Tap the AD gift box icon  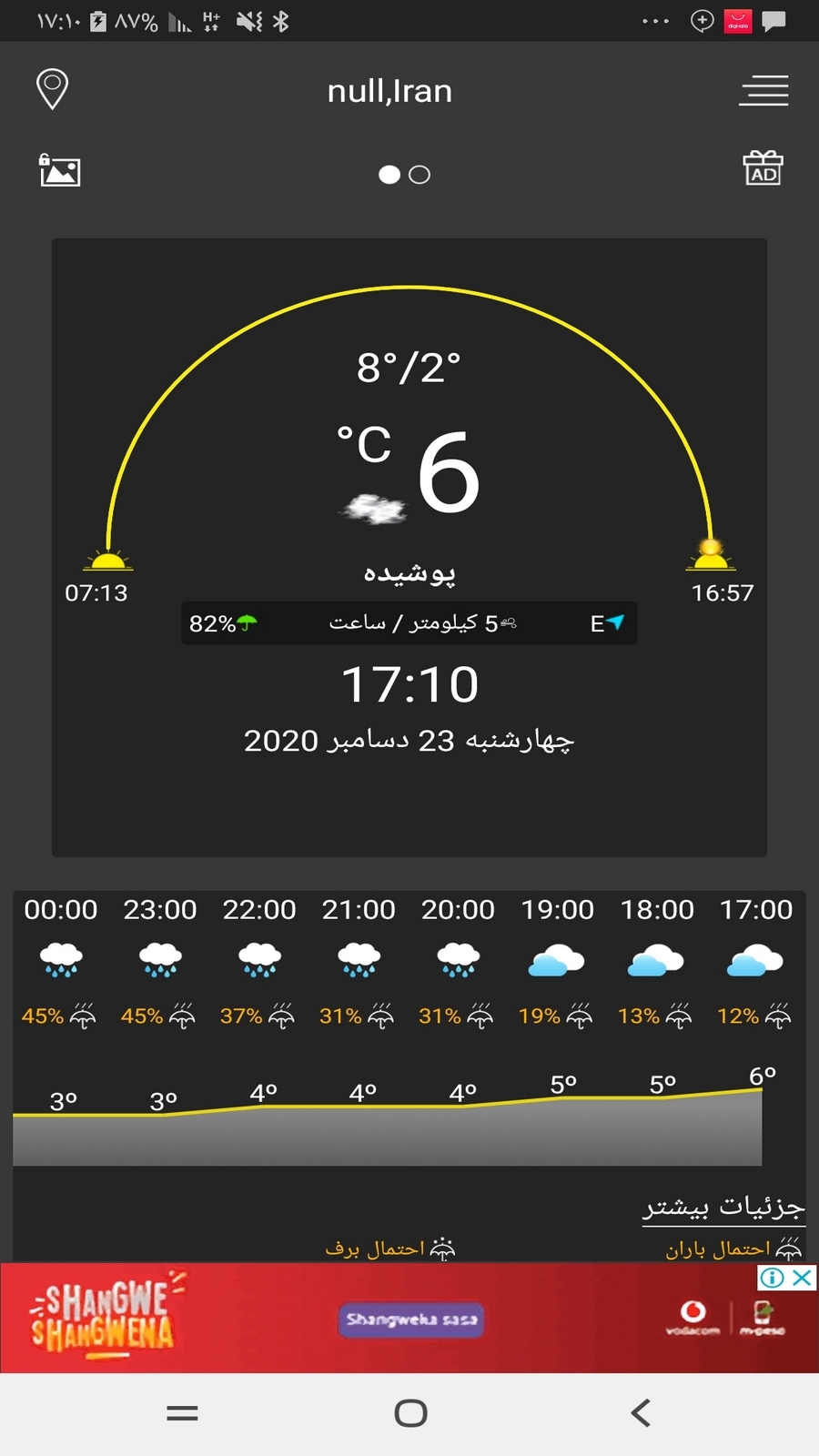pos(763,168)
